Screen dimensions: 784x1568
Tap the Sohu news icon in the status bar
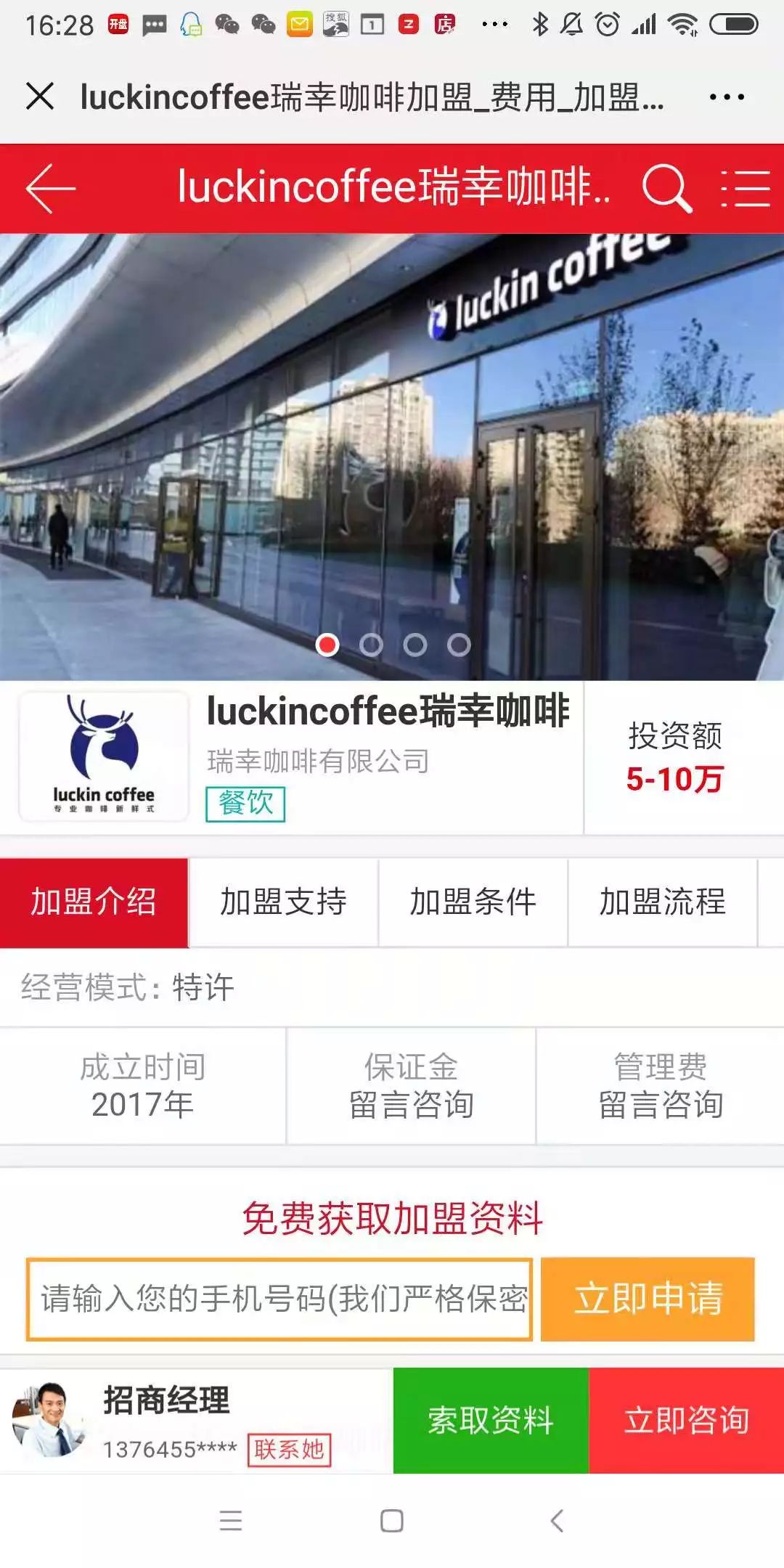click(x=337, y=23)
